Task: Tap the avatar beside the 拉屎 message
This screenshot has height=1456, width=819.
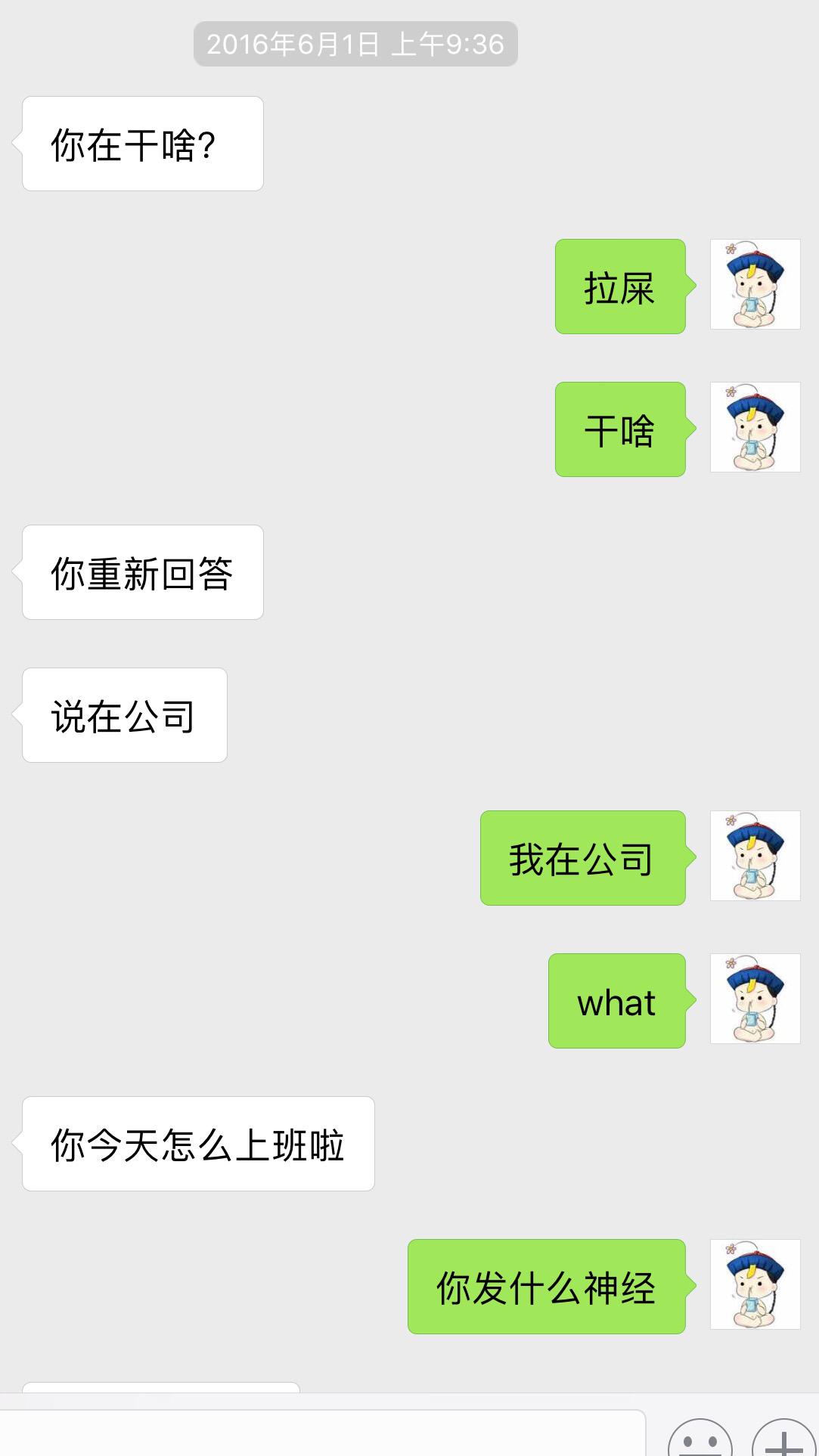Action: click(x=753, y=284)
